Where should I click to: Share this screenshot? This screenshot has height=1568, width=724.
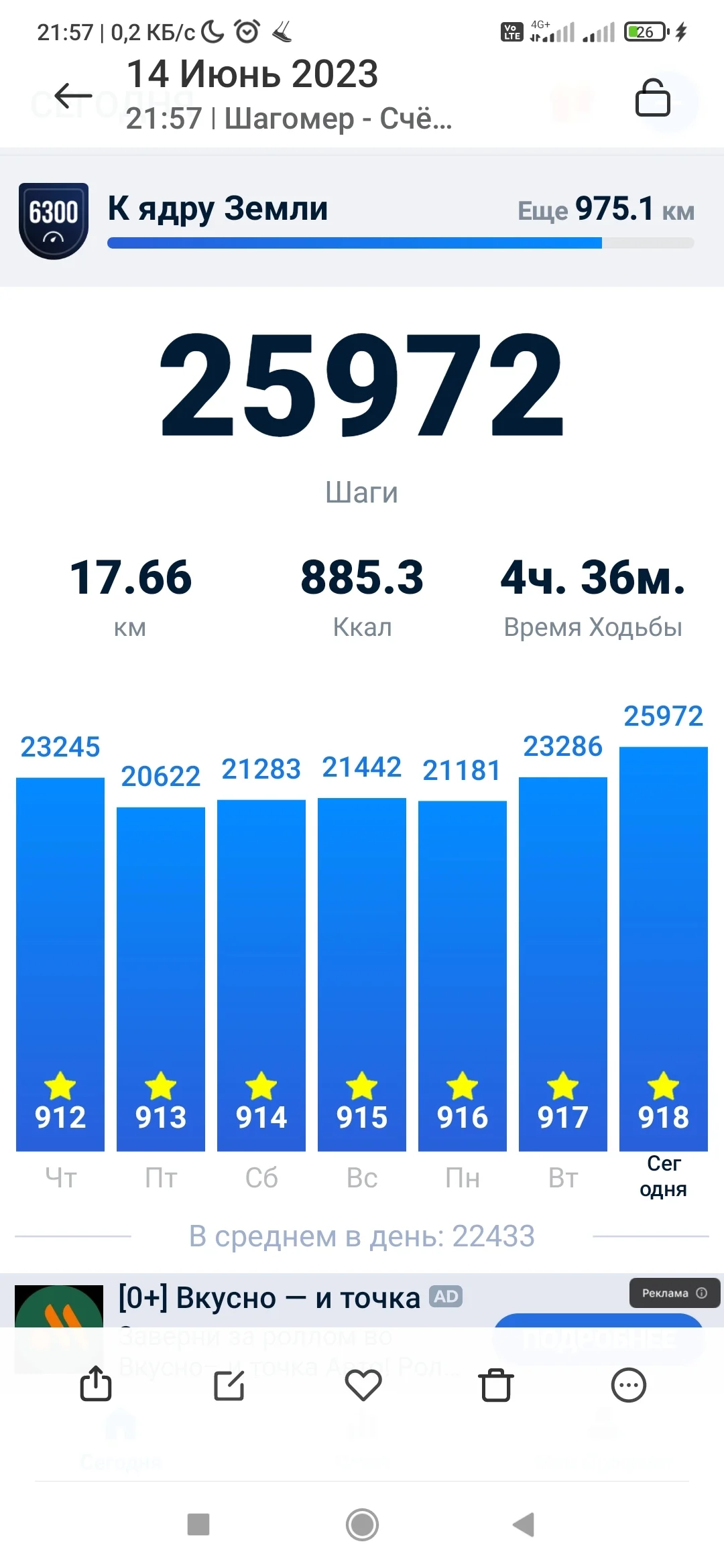(96, 1384)
